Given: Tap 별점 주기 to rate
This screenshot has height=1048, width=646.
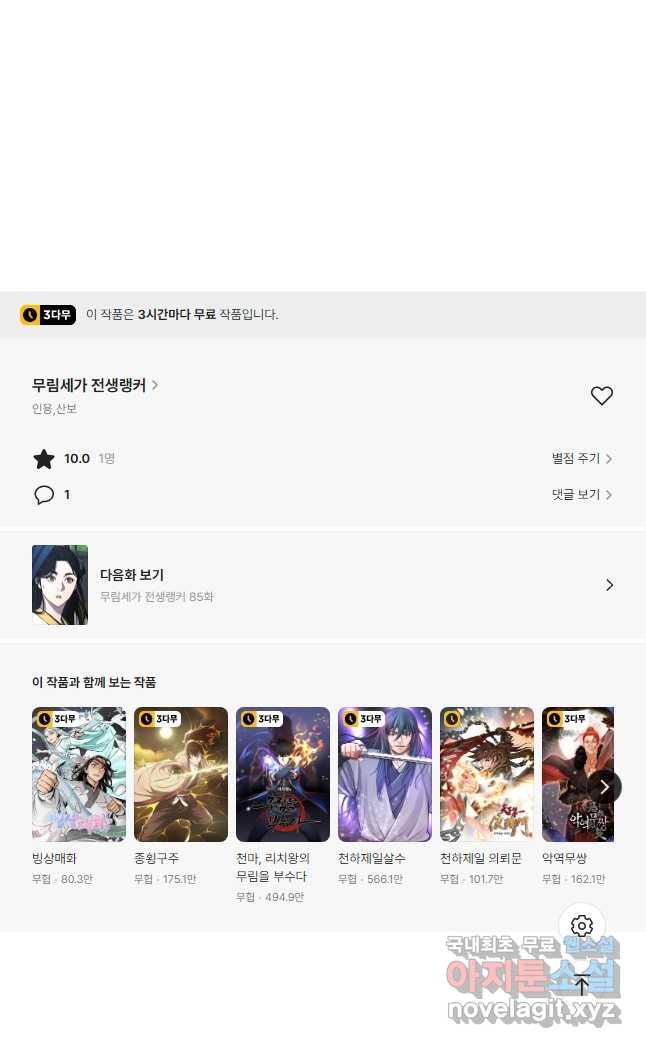Looking at the screenshot, I should [581, 459].
